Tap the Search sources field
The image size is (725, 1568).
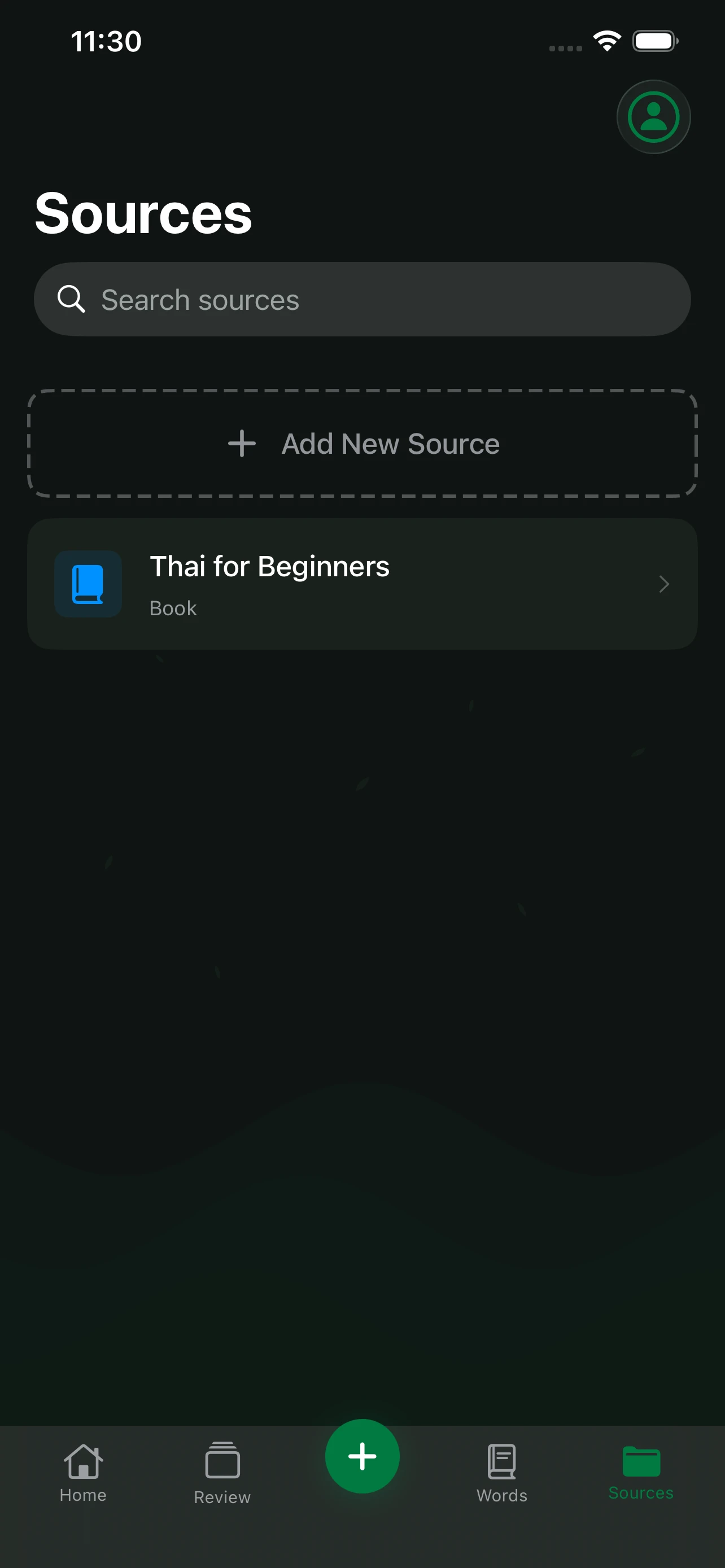pyautogui.click(x=362, y=300)
